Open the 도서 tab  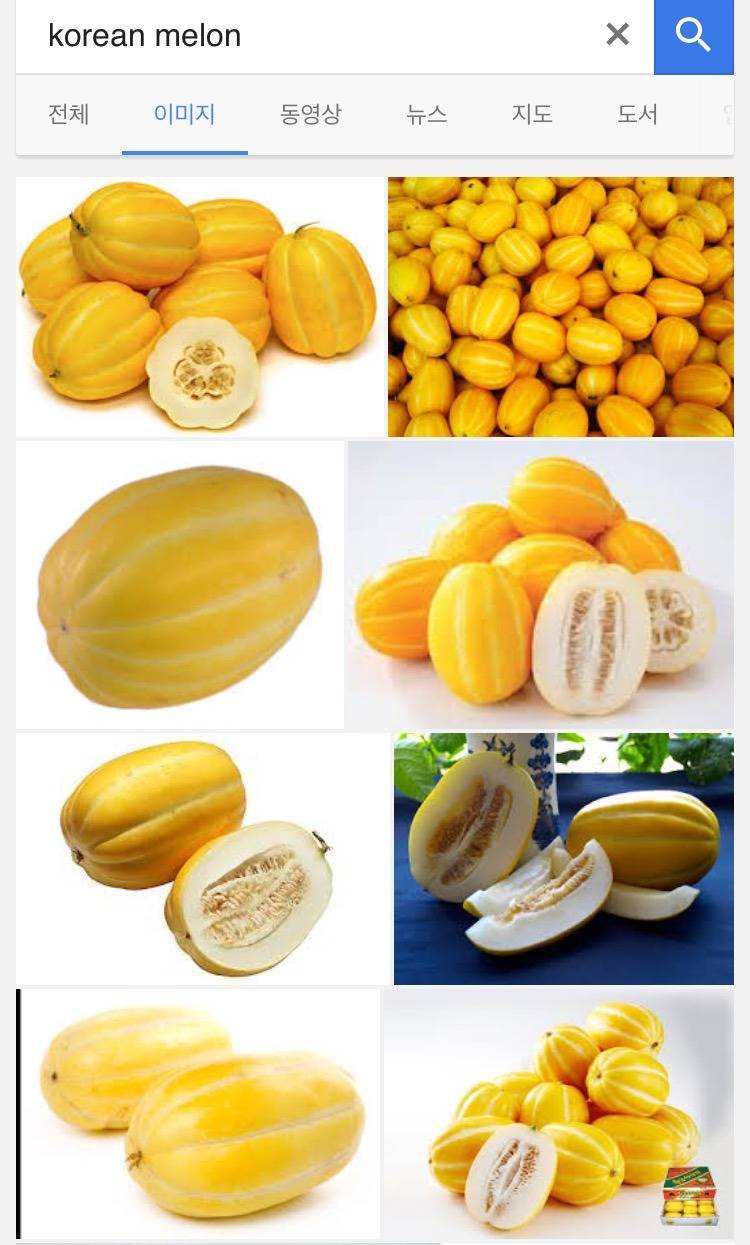pyautogui.click(x=637, y=114)
